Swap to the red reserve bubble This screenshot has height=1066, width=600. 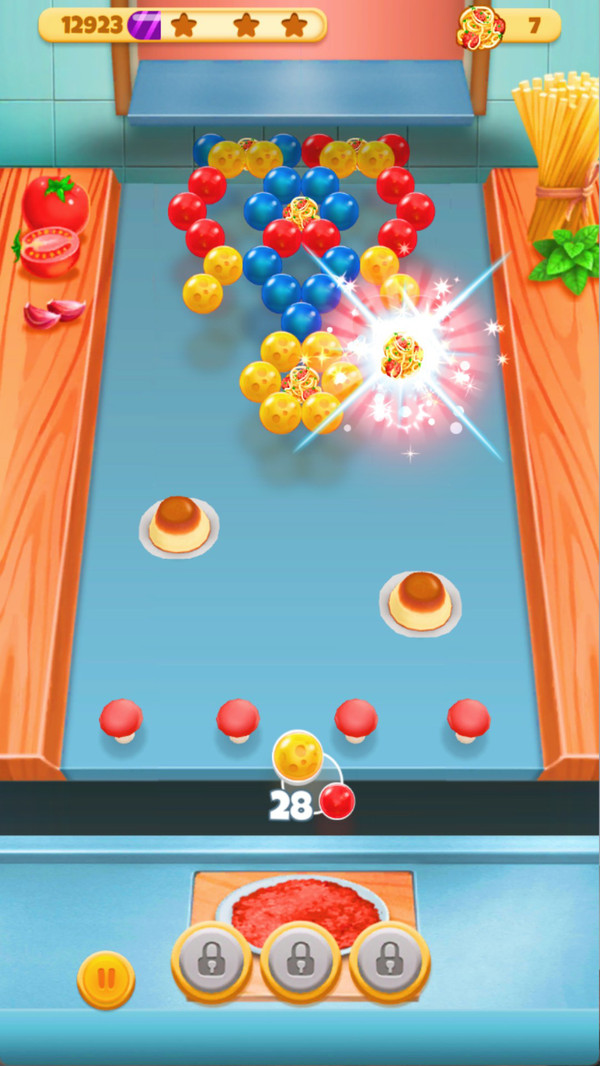[337, 801]
